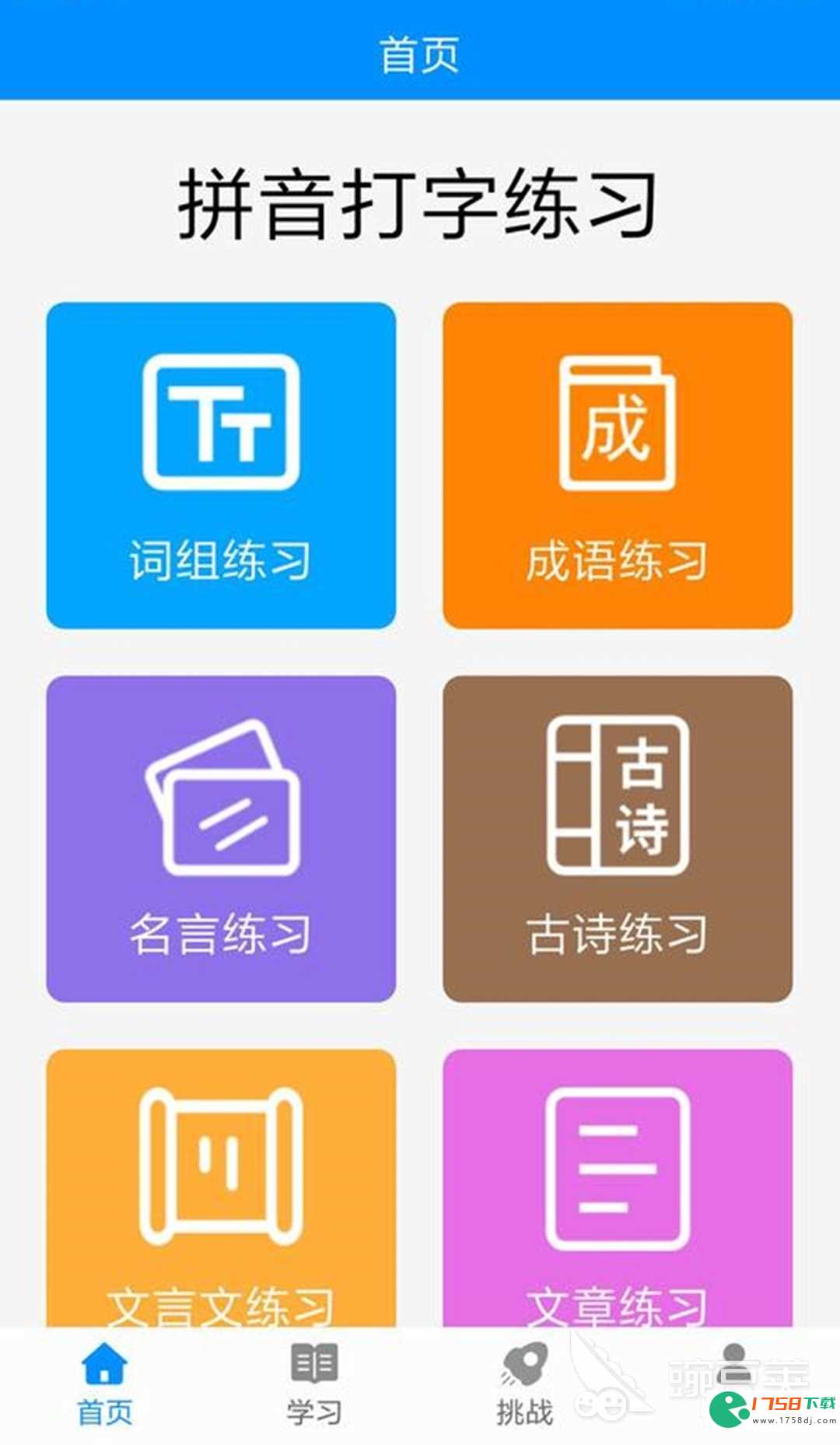This screenshot has width=840, height=1445.
Task: Switch to the 首页 tab
Action: (x=105, y=1386)
